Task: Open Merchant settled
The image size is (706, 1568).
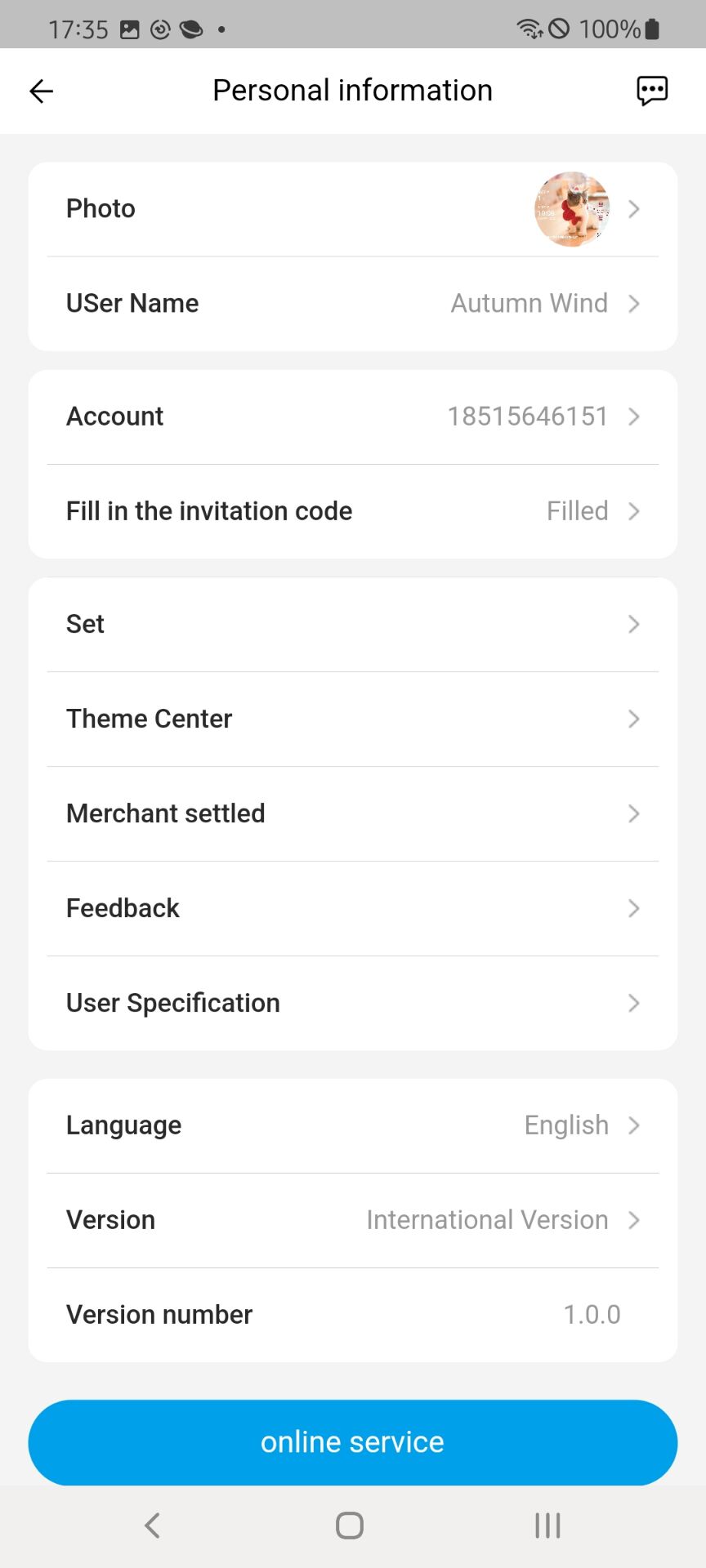Action: pyautogui.click(x=353, y=813)
